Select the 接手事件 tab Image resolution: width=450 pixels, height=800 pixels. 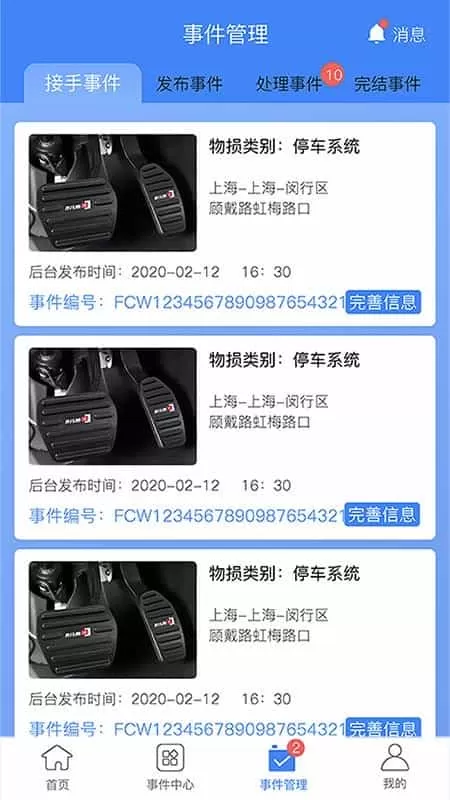coord(83,84)
